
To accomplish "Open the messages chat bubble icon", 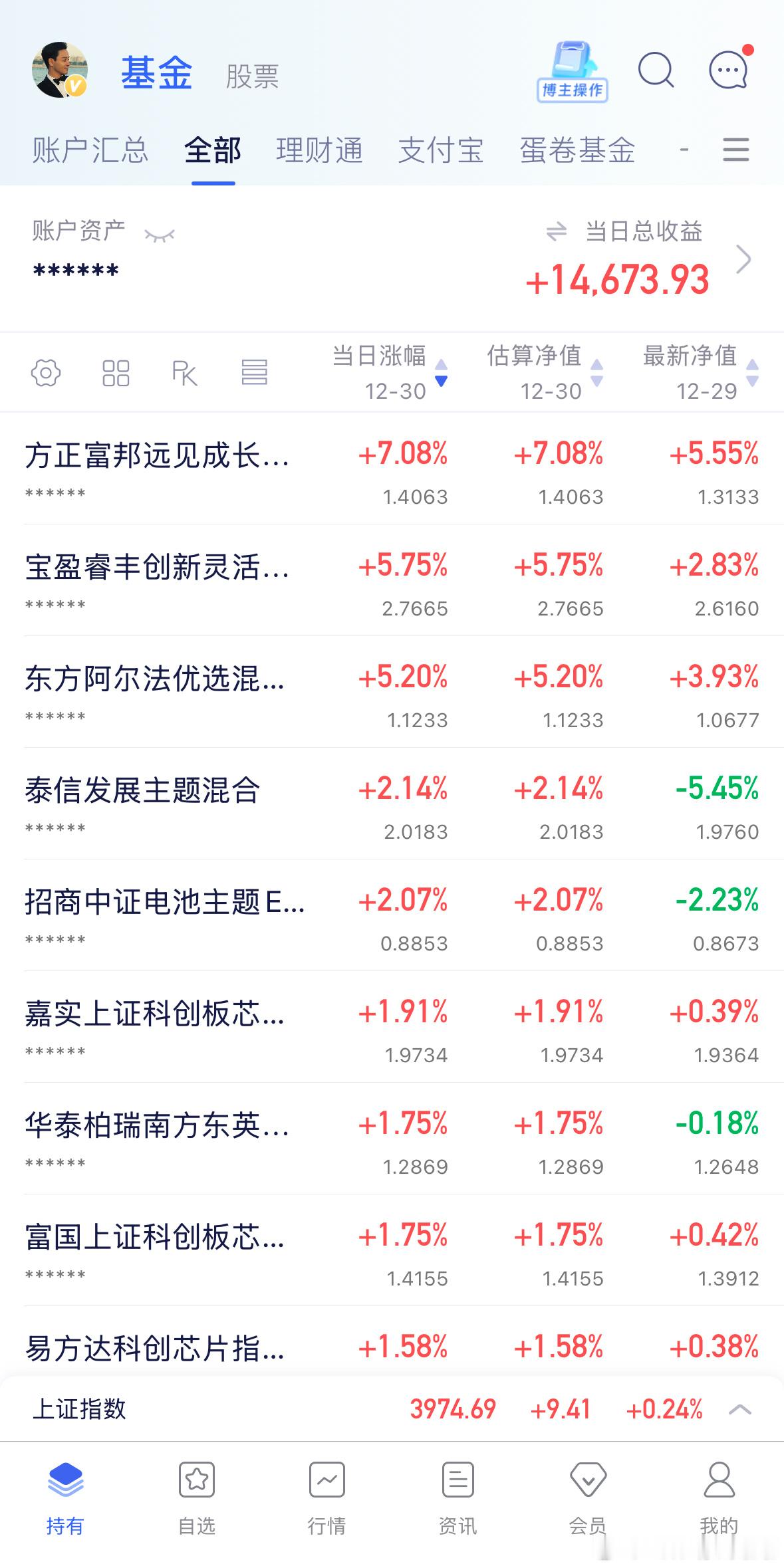I will point(727,72).
